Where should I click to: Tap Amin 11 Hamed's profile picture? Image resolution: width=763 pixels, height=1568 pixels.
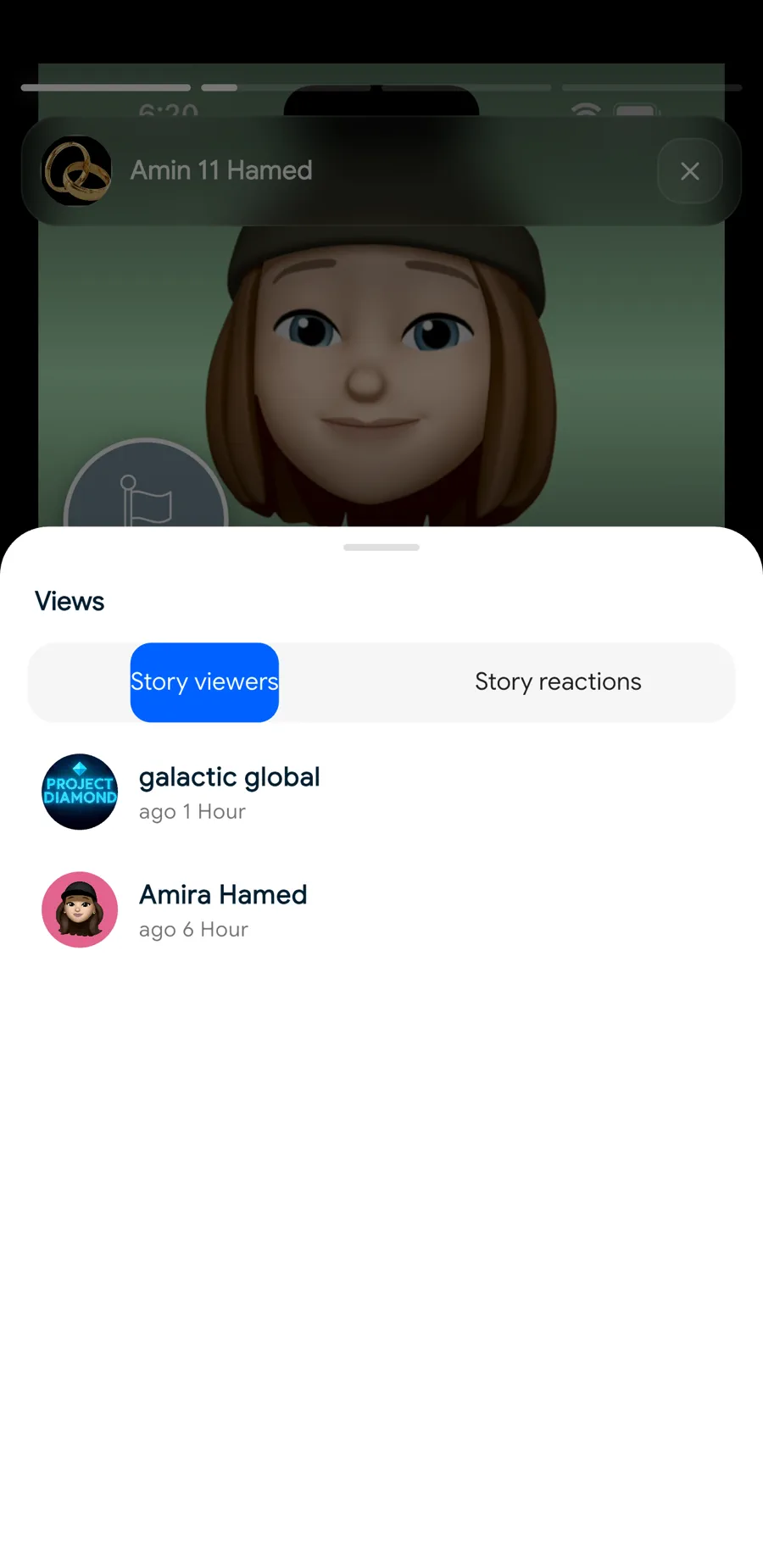77,171
